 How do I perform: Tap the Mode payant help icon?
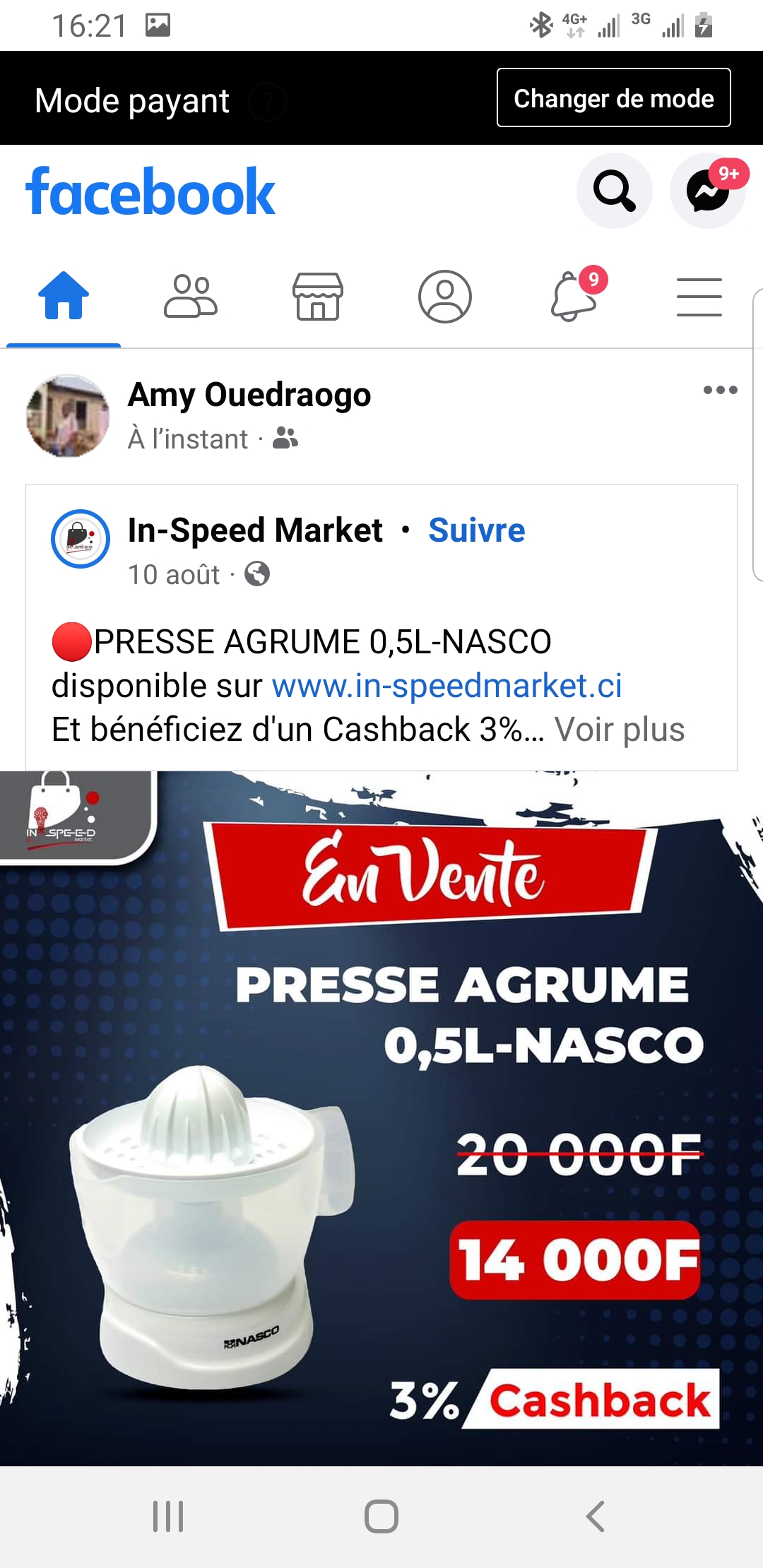[267, 102]
